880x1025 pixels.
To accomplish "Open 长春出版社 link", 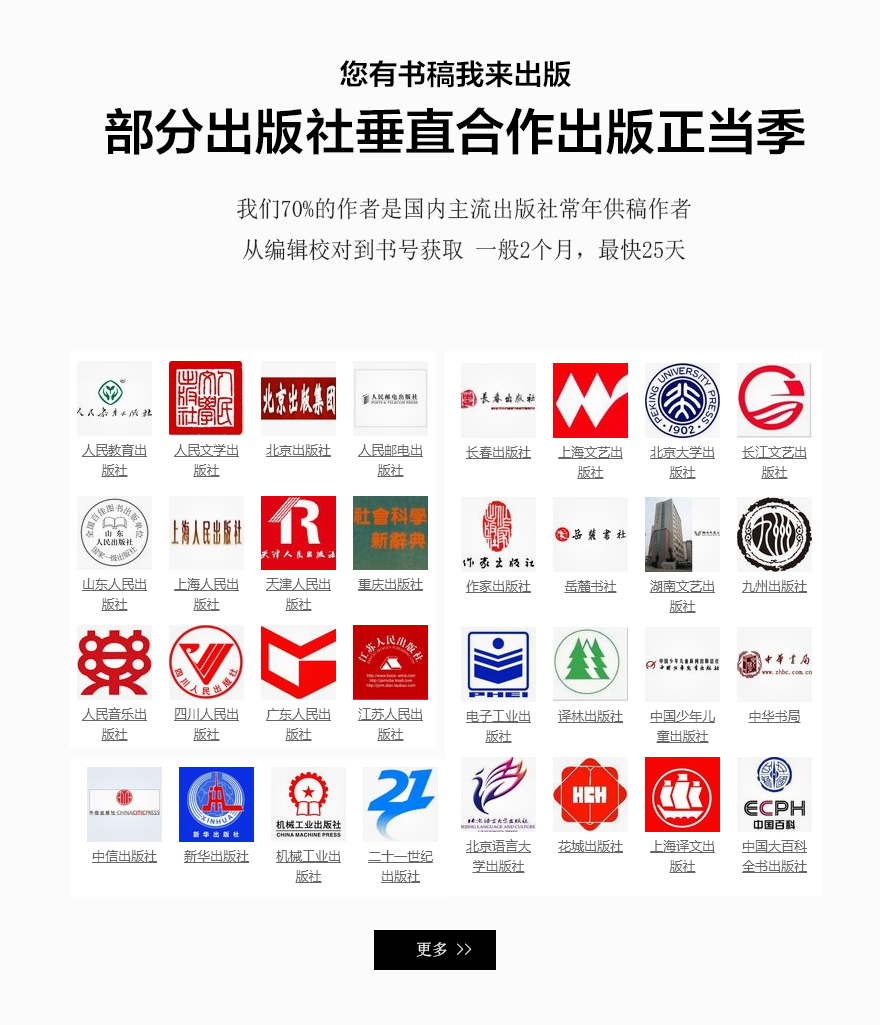I will [498, 453].
